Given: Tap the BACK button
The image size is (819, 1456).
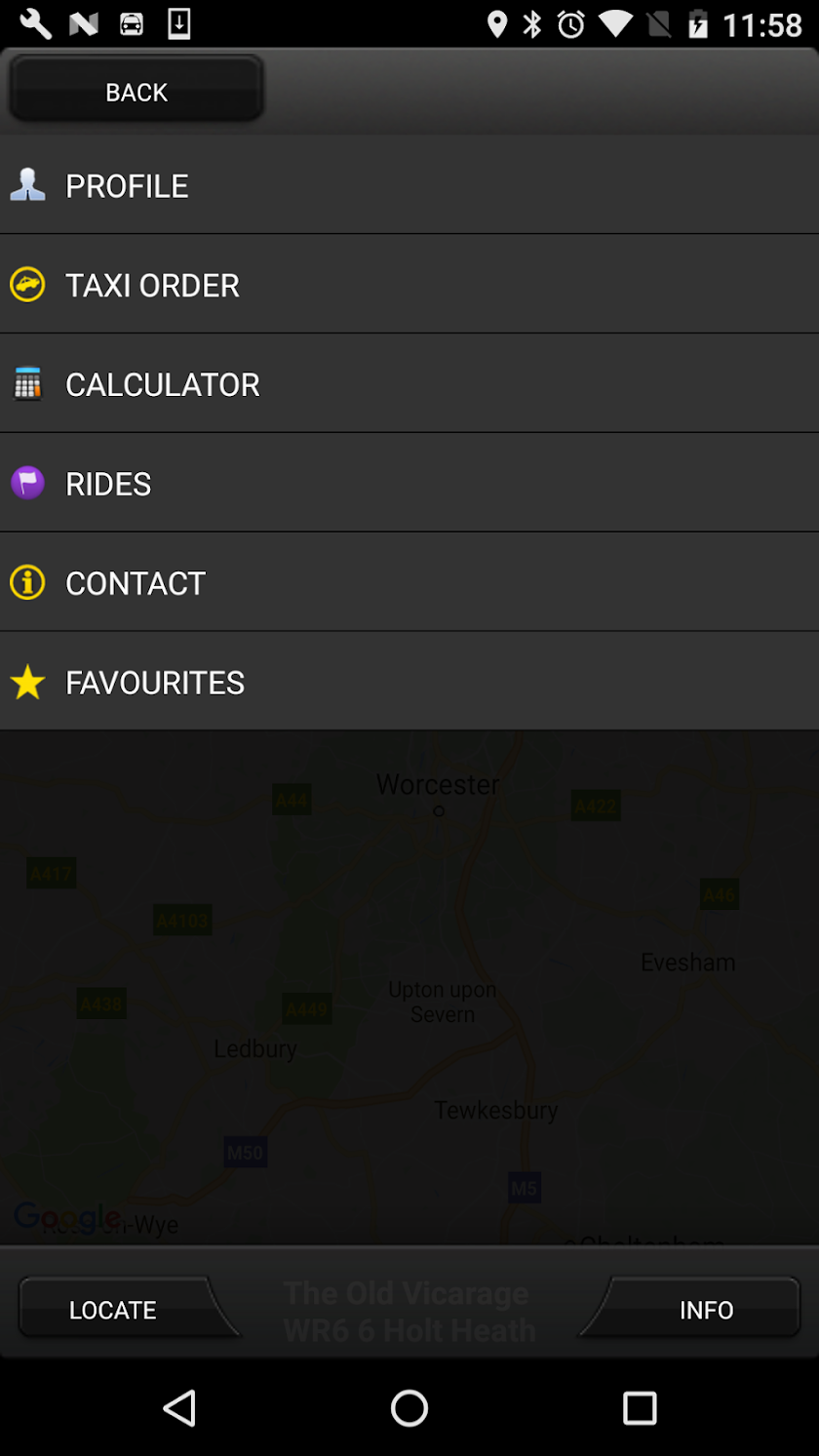Looking at the screenshot, I should pyautogui.click(x=136, y=91).
